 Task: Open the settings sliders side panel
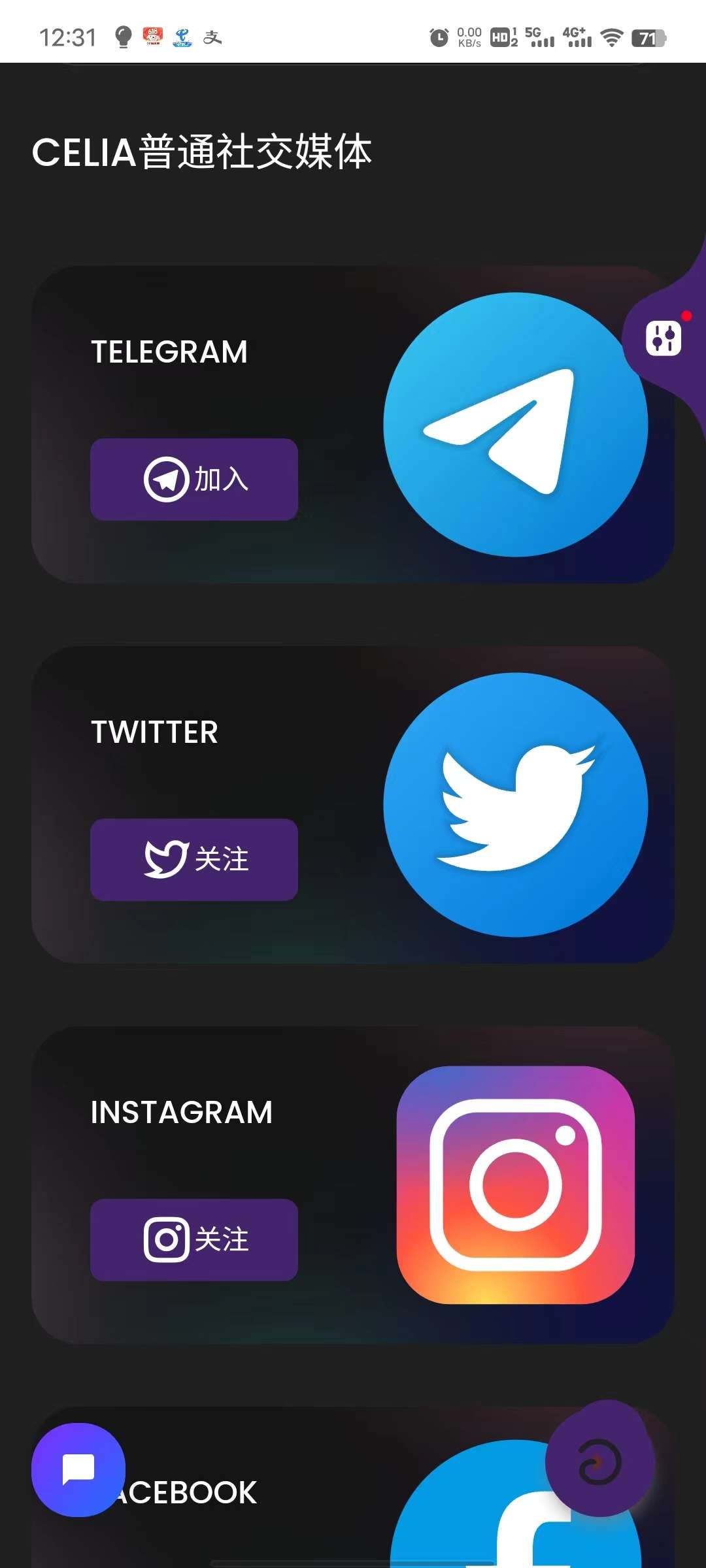pyautogui.click(x=664, y=338)
